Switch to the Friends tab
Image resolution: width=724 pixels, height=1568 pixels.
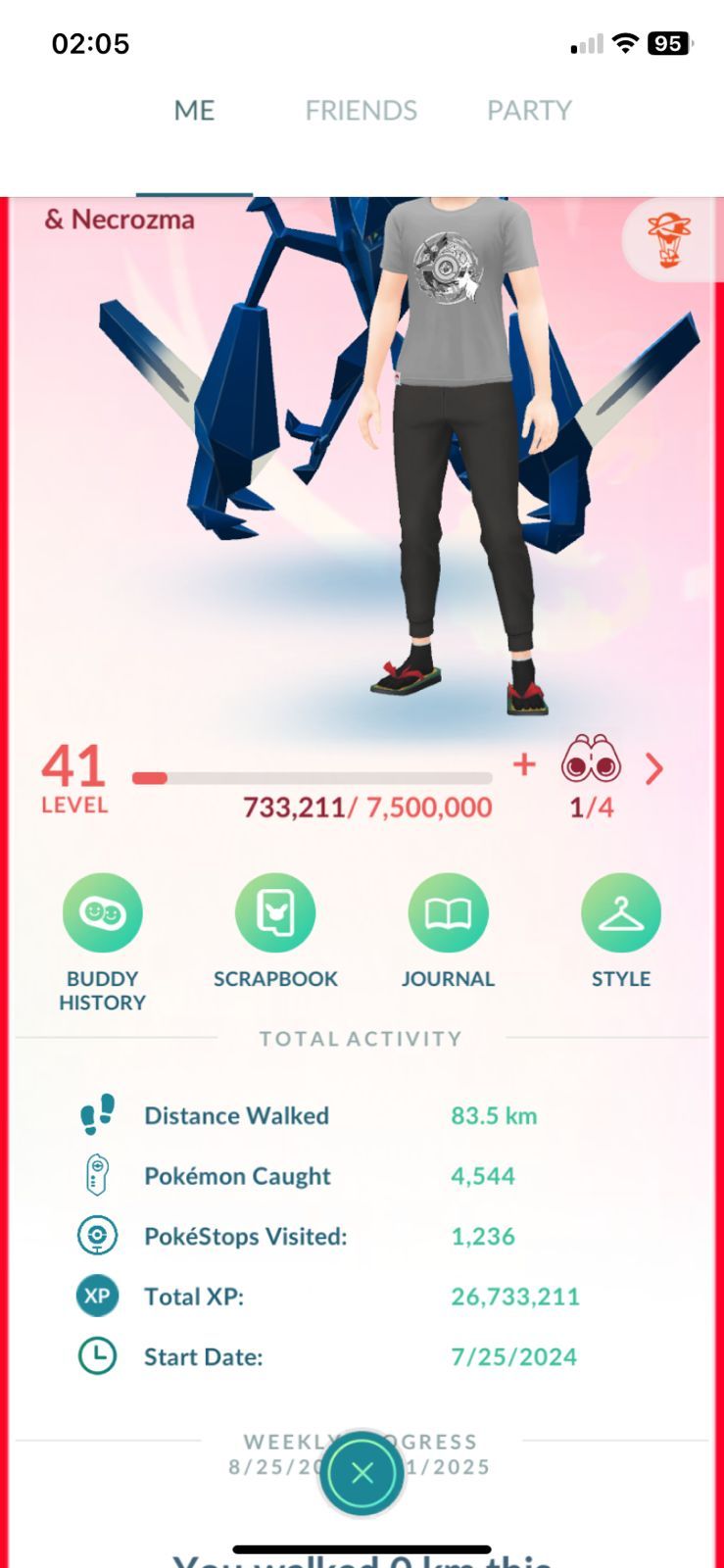click(361, 111)
